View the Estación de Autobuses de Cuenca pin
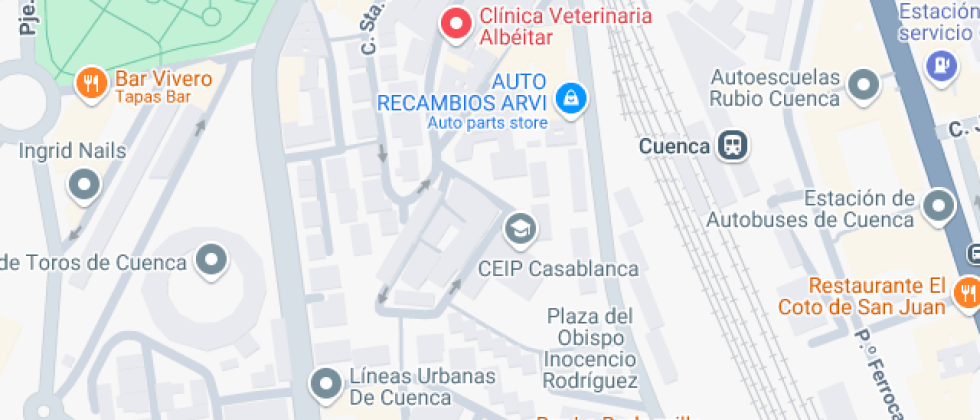The height and width of the screenshot is (420, 980). pos(938,207)
